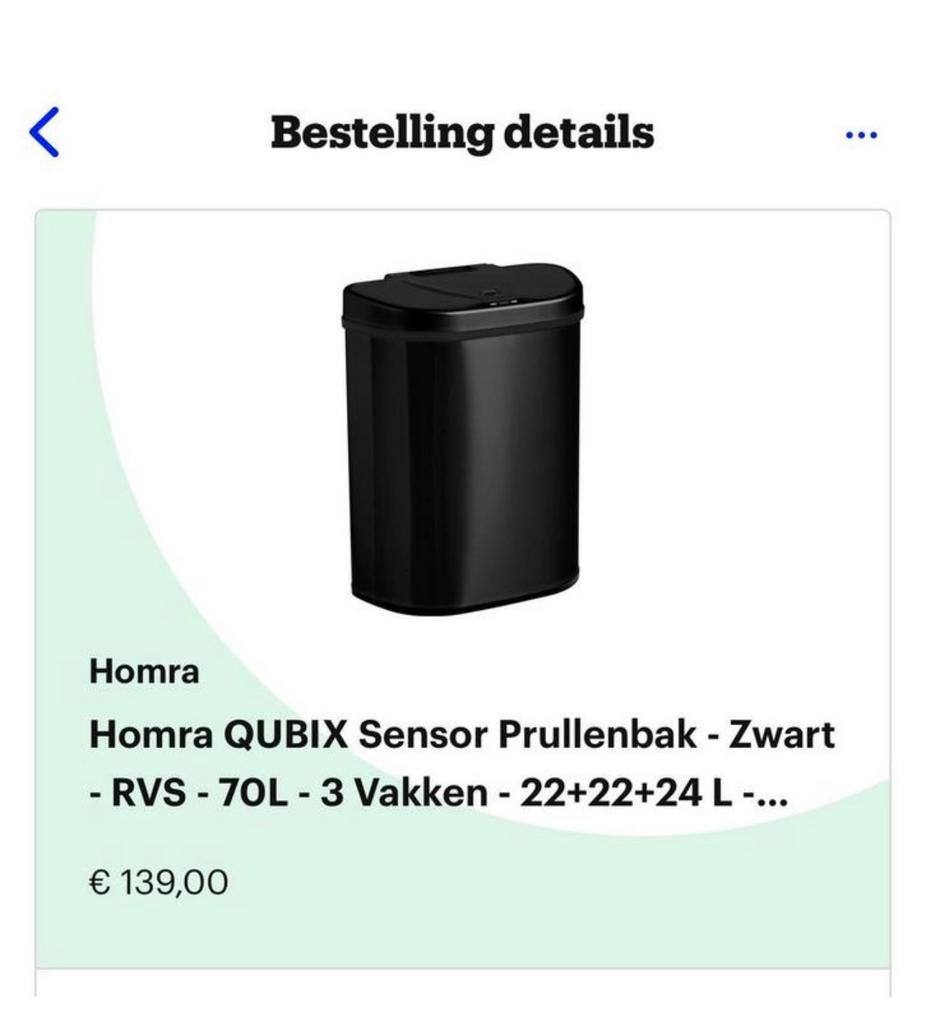Open the three-dot overflow menu
Image resolution: width=926 pixels, height=1024 pixels.
(x=860, y=134)
